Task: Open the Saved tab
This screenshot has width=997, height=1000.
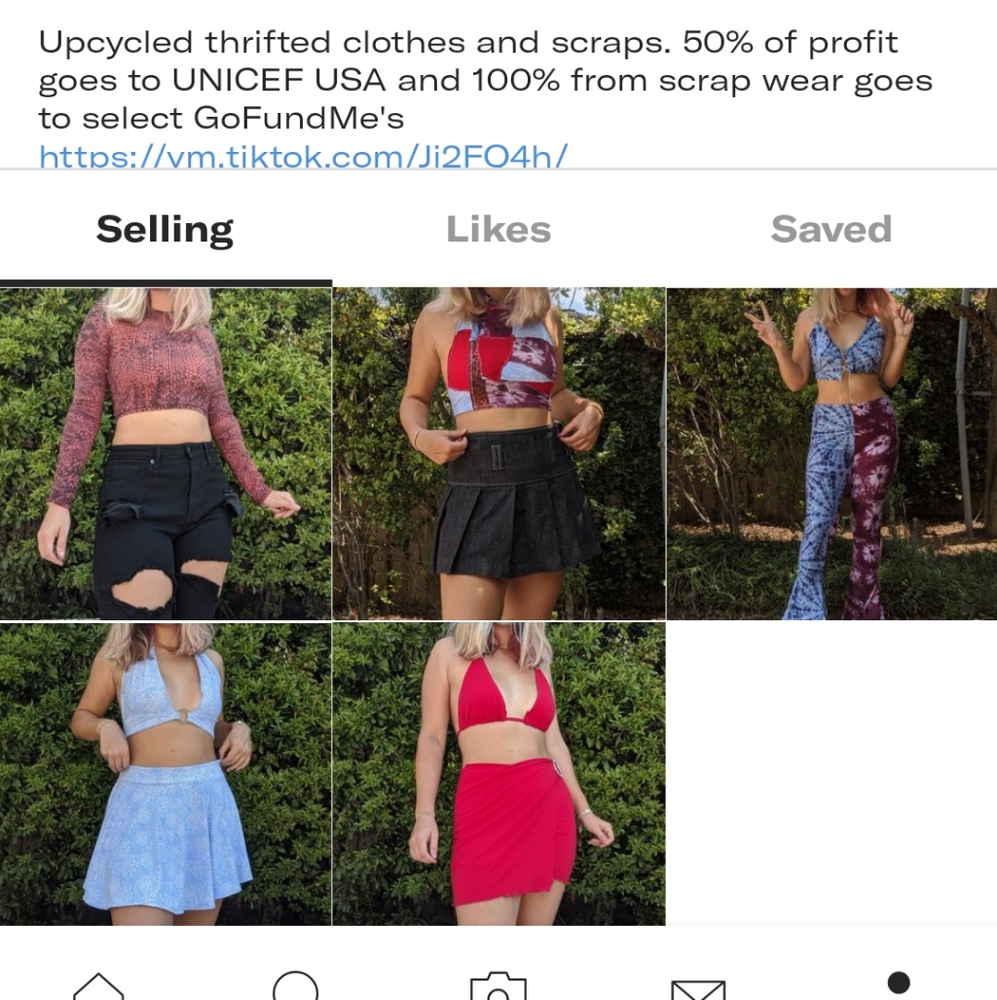Action: click(x=831, y=228)
